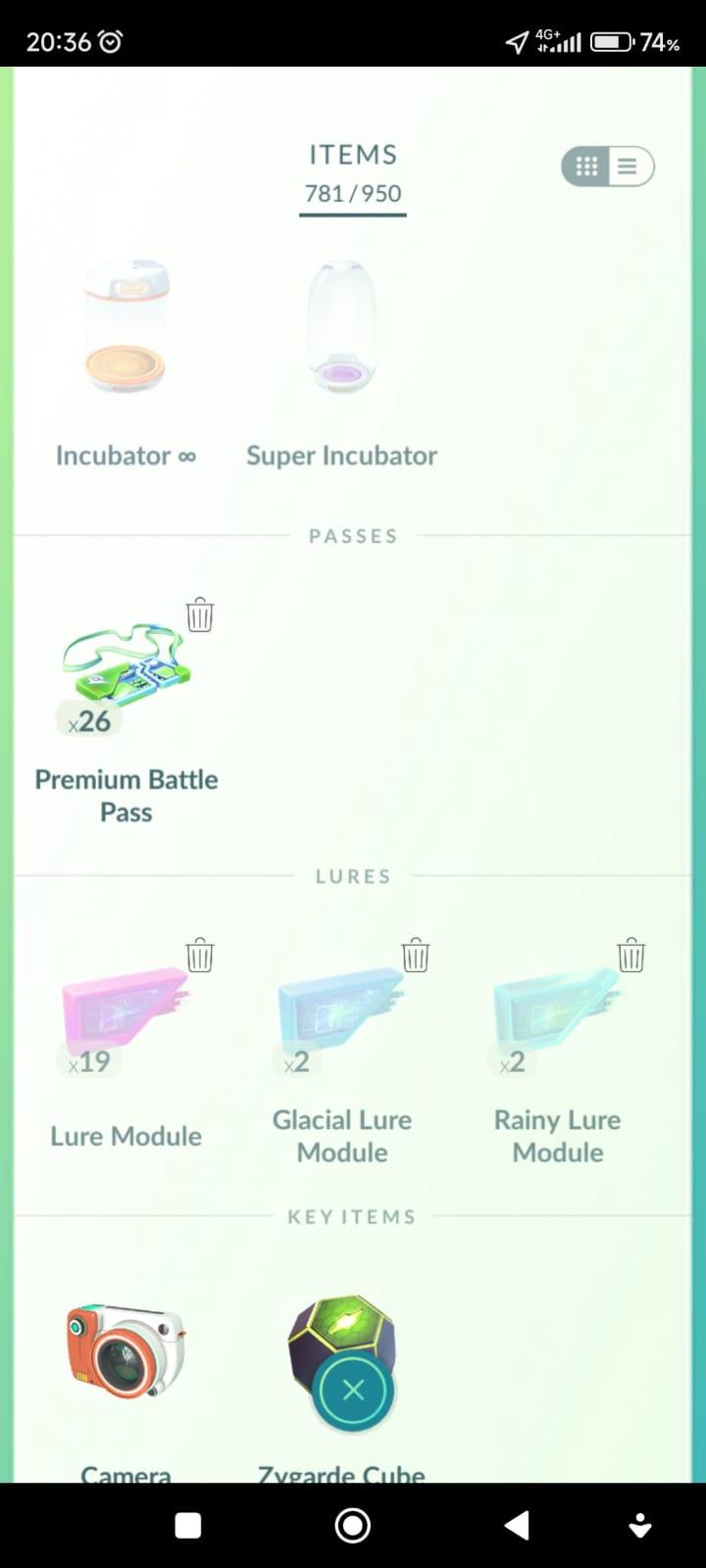Go to the phone home screen
Image resolution: width=706 pixels, height=1568 pixels.
pyautogui.click(x=353, y=1525)
